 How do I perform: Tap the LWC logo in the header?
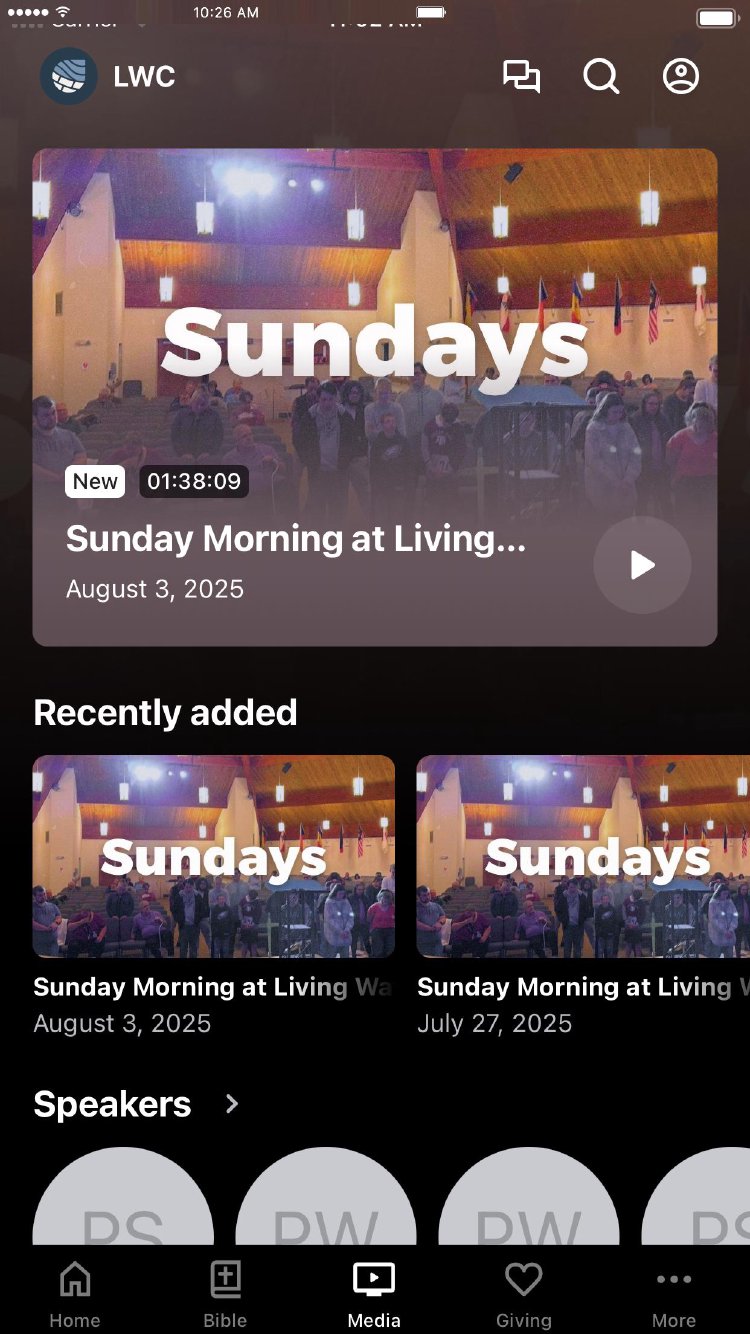click(x=69, y=77)
